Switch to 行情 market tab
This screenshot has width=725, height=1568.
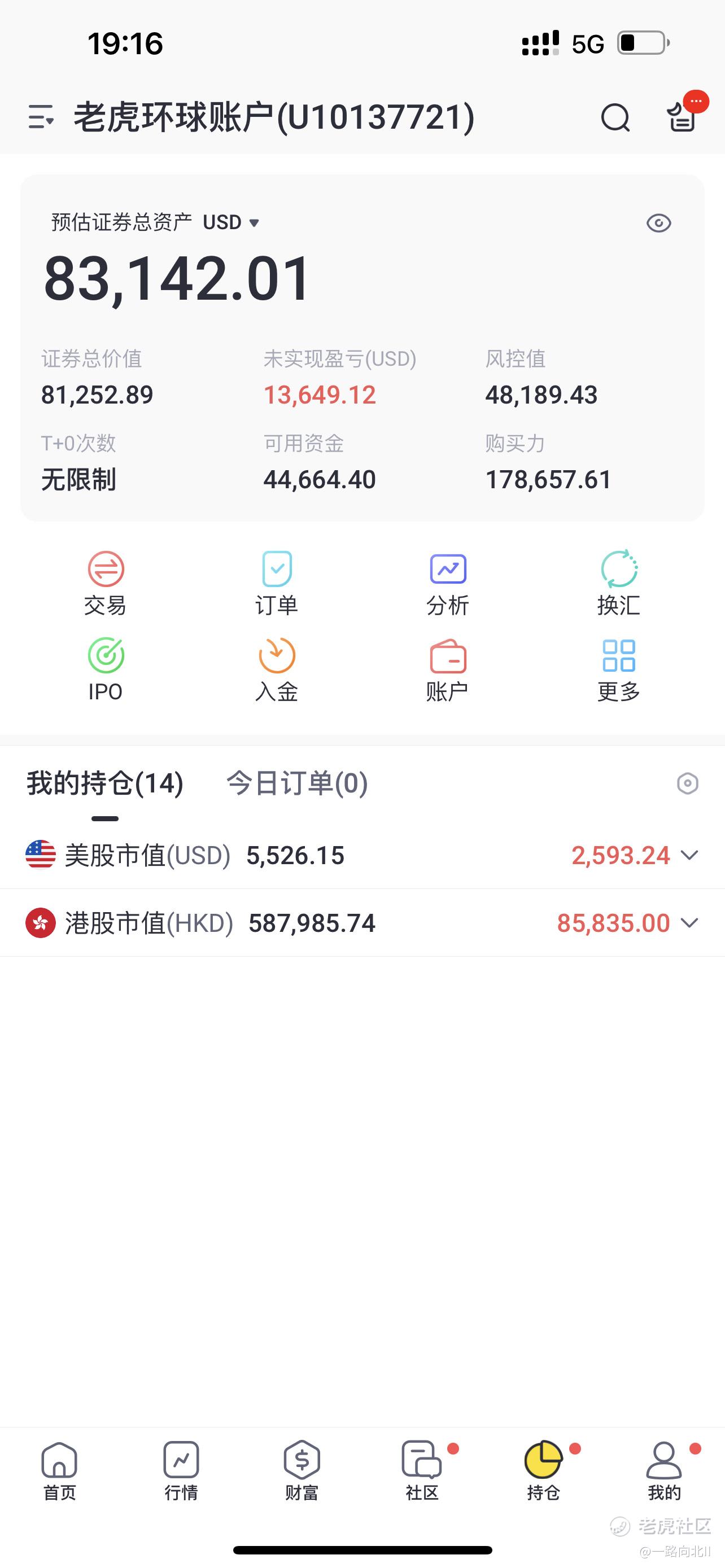(181, 1470)
